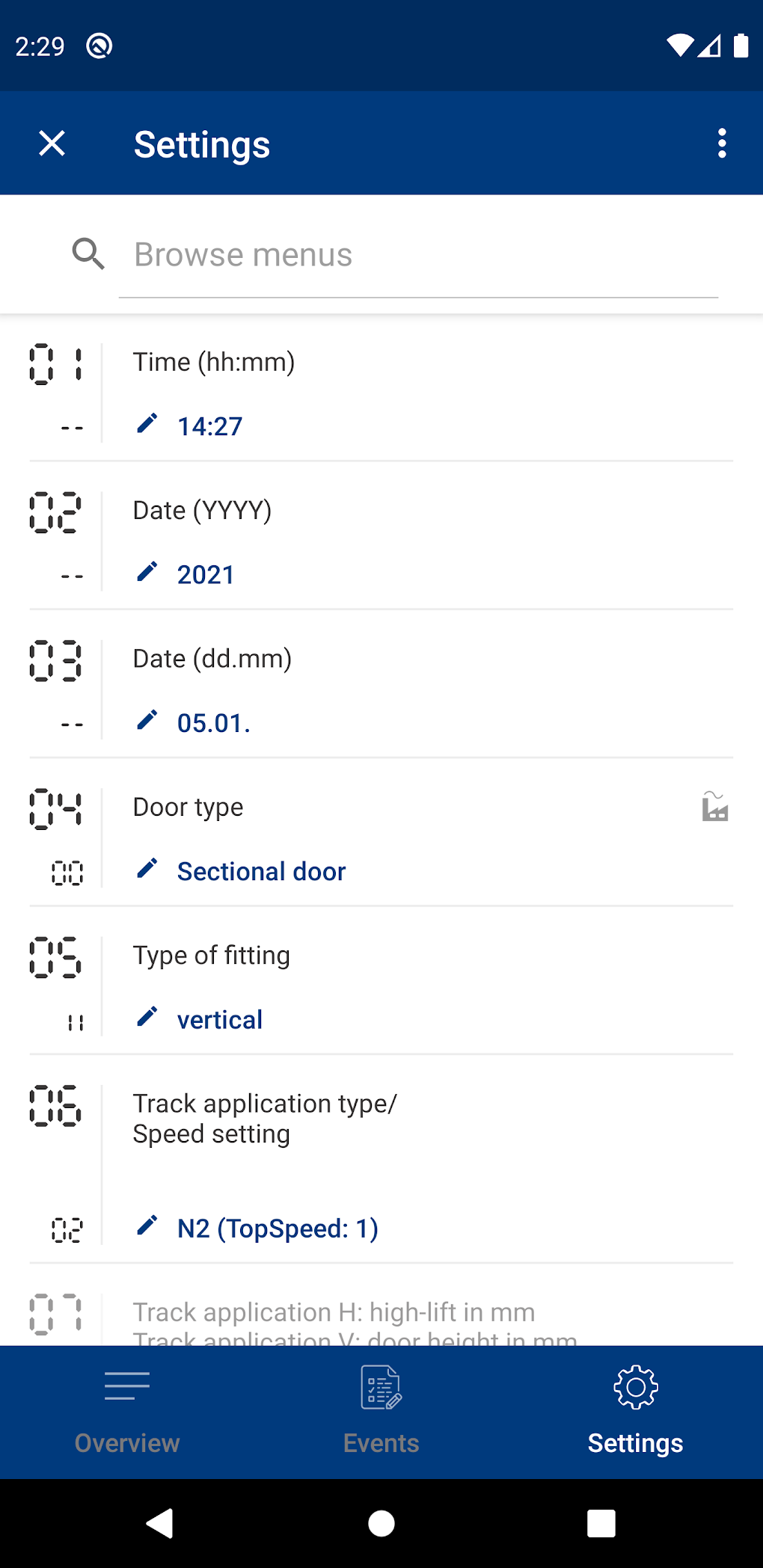Tap the pencil icon for Track application type

point(147,1226)
